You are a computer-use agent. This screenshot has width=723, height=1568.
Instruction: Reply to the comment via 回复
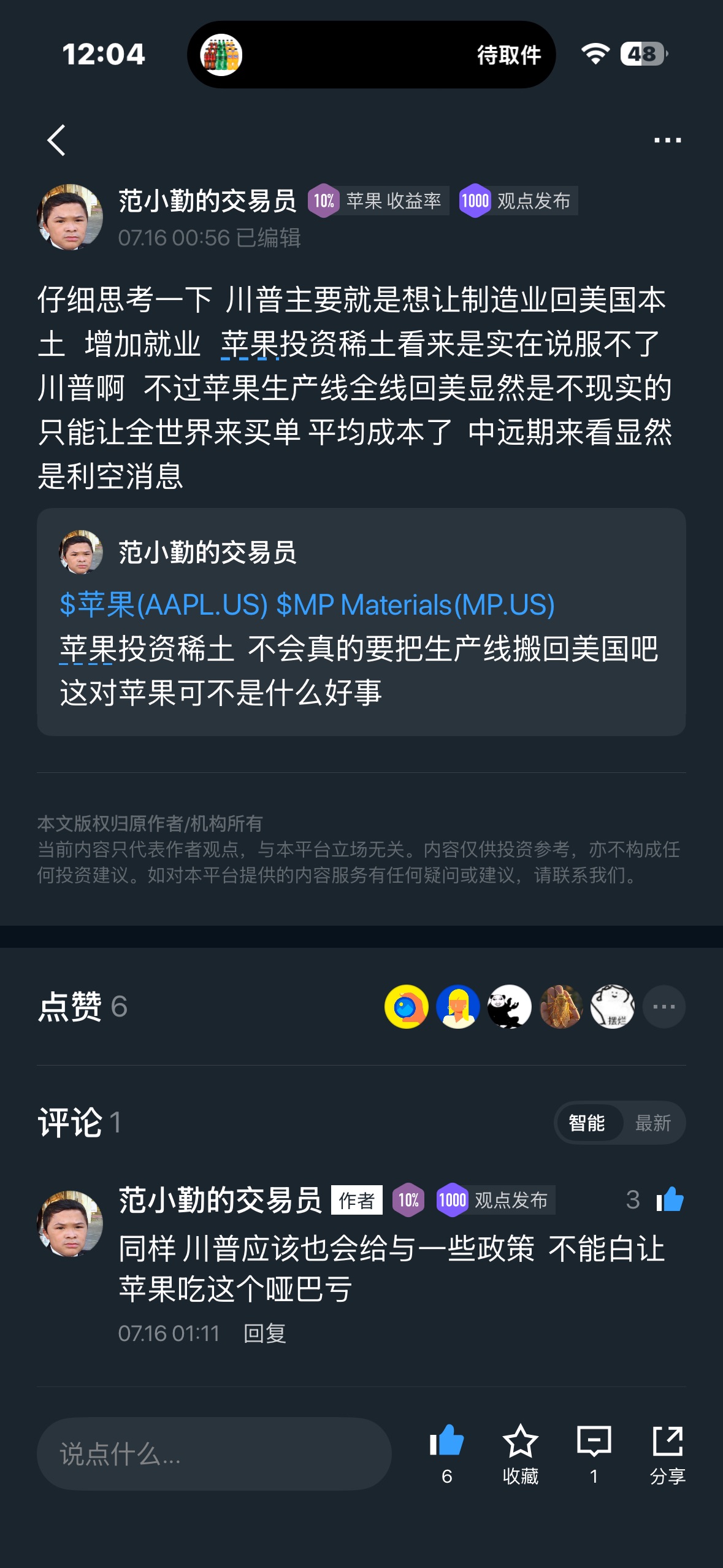tap(264, 1333)
